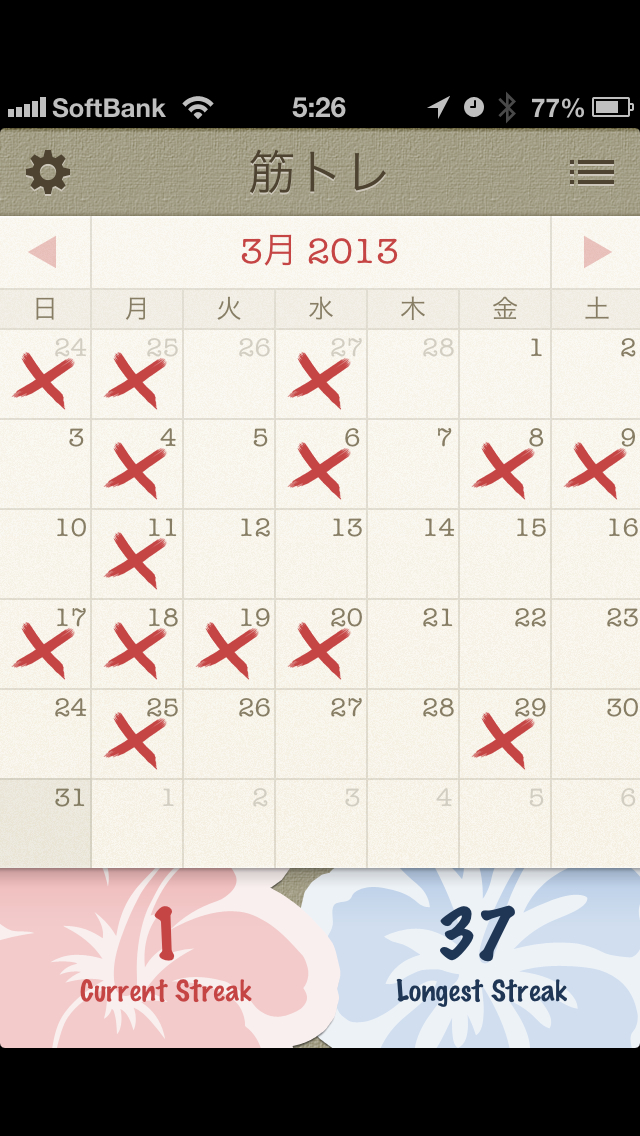Viewport: 640px width, 1136px height.
Task: Toggle the mark on March 20
Action: (x=321, y=645)
